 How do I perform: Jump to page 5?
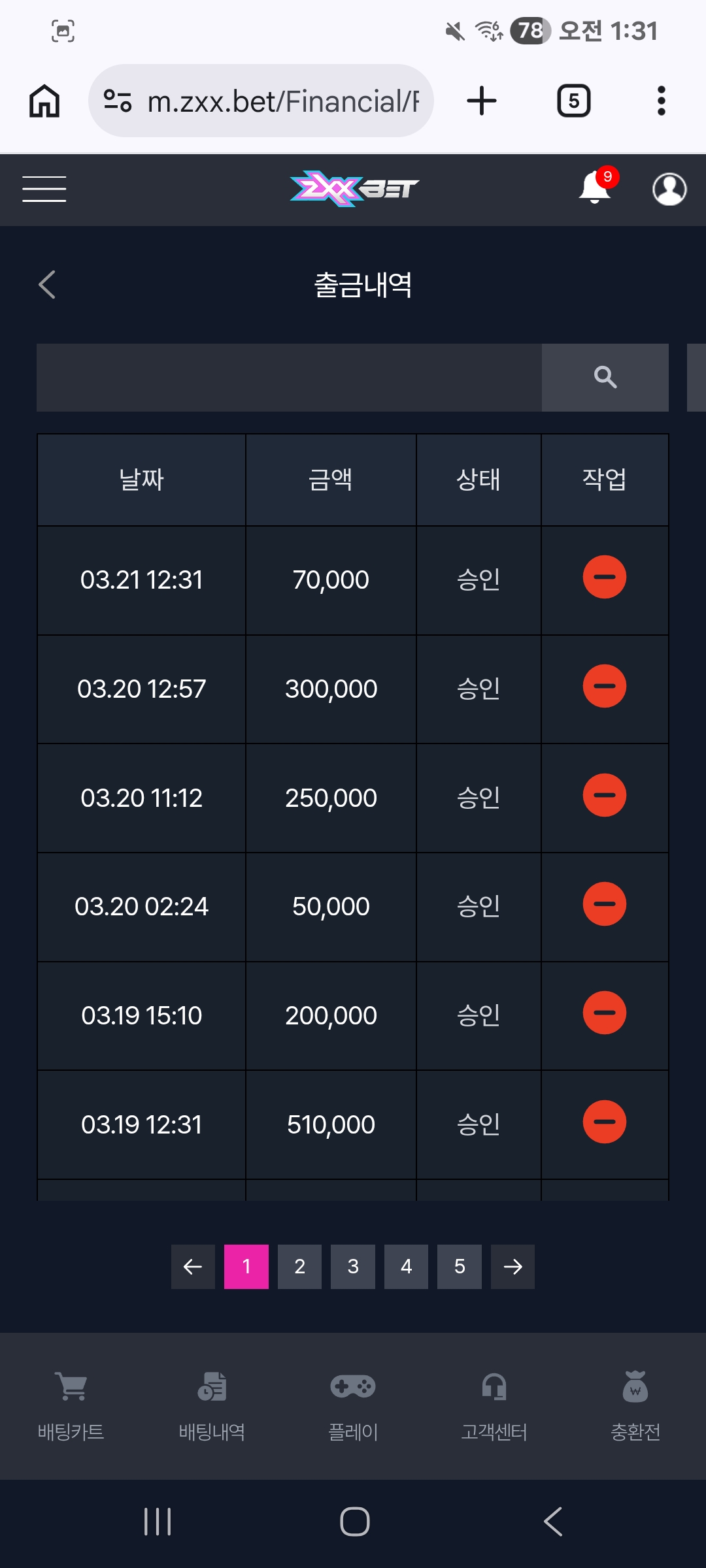click(459, 1266)
